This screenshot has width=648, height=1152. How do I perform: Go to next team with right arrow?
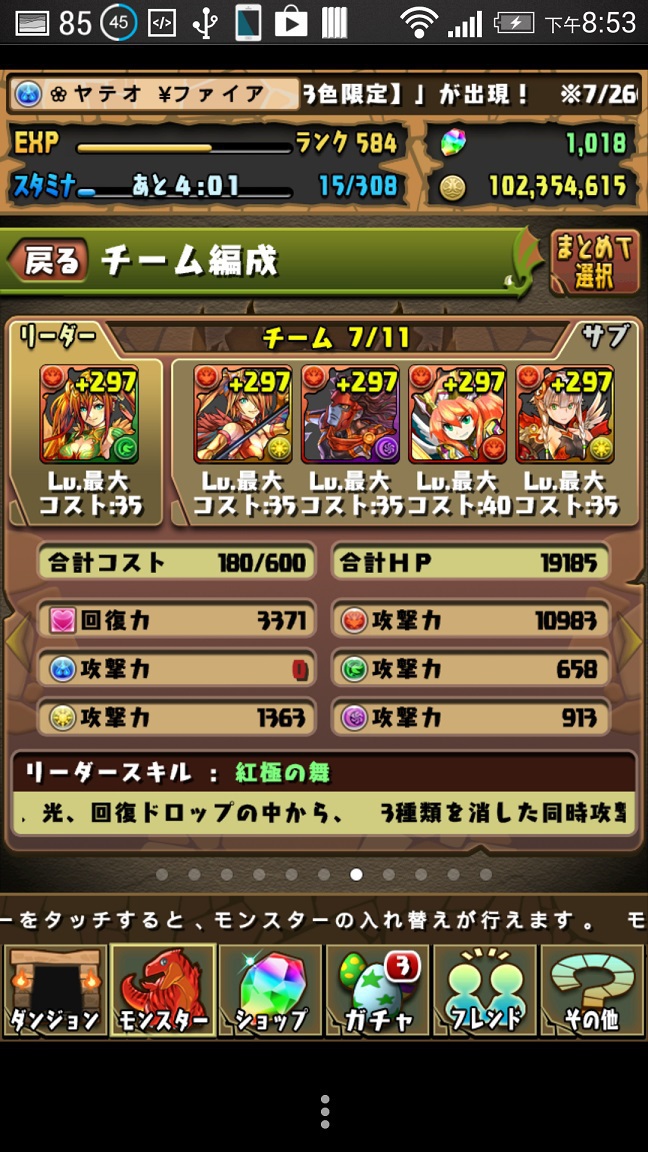point(630,641)
